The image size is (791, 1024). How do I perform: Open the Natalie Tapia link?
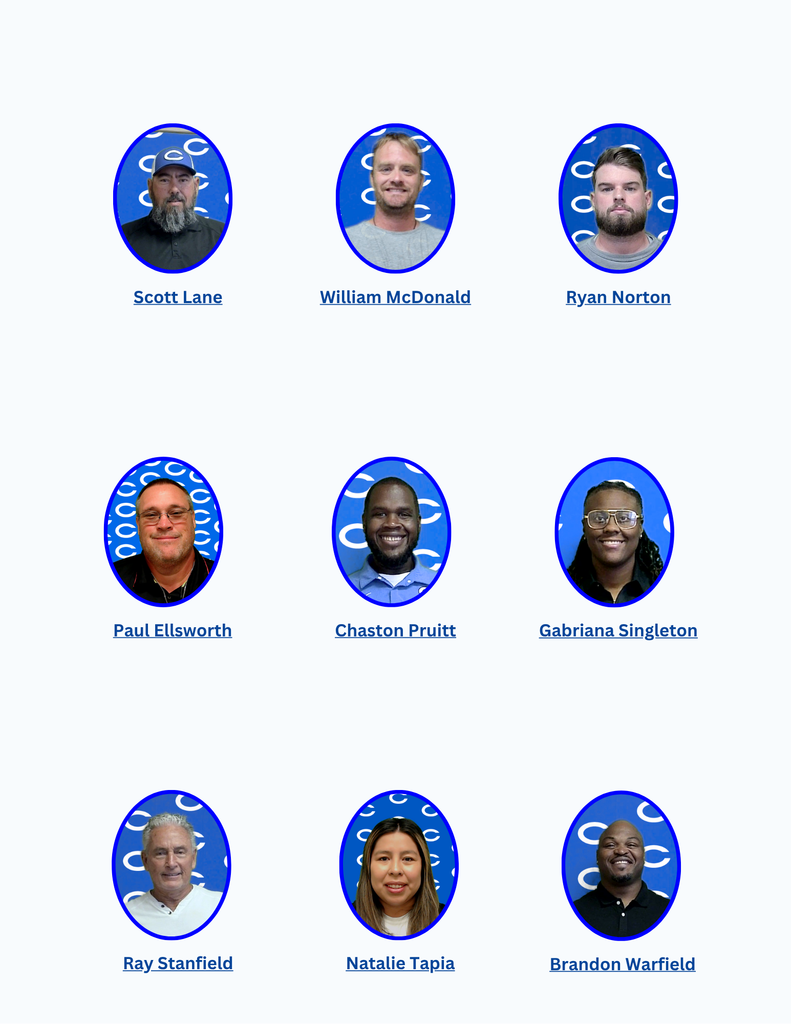pyautogui.click(x=400, y=963)
